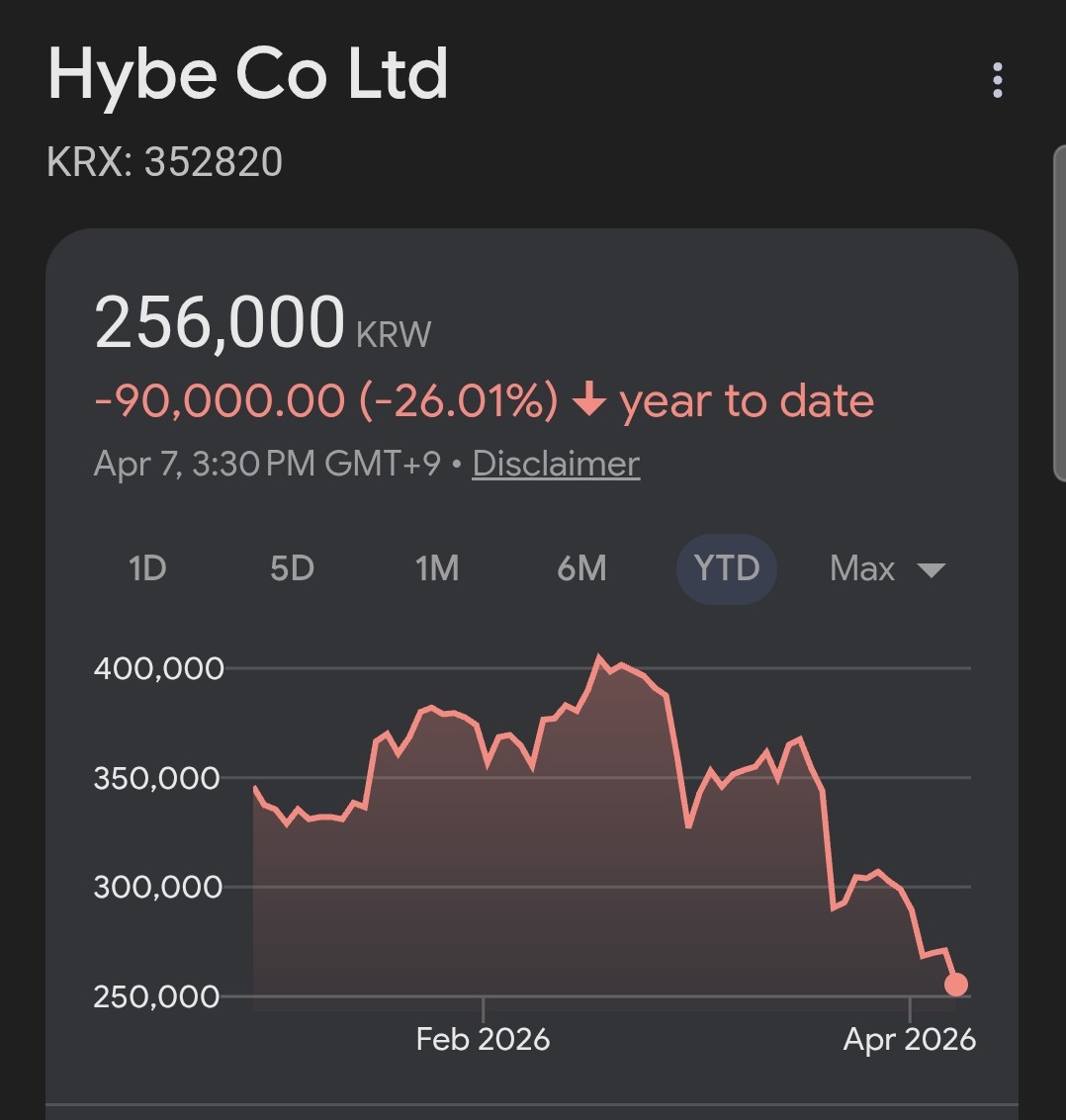Select the 5D time range
The width and height of the screenshot is (1066, 1120).
pos(292,568)
